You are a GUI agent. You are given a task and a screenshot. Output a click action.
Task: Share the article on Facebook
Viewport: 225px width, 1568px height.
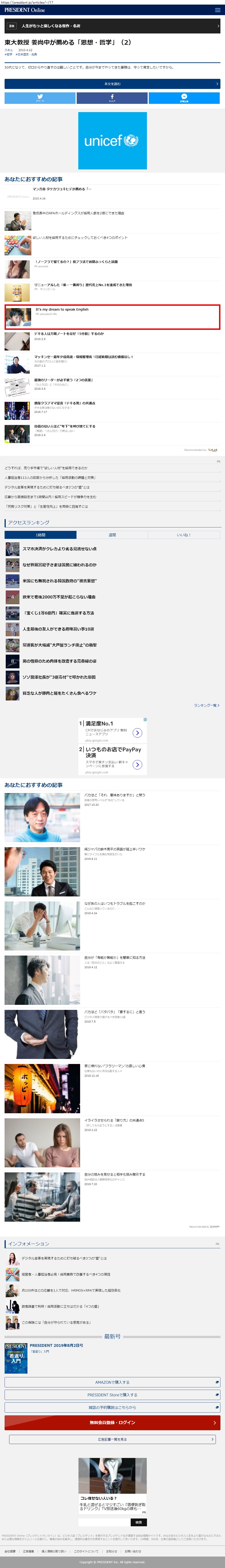coord(112,98)
